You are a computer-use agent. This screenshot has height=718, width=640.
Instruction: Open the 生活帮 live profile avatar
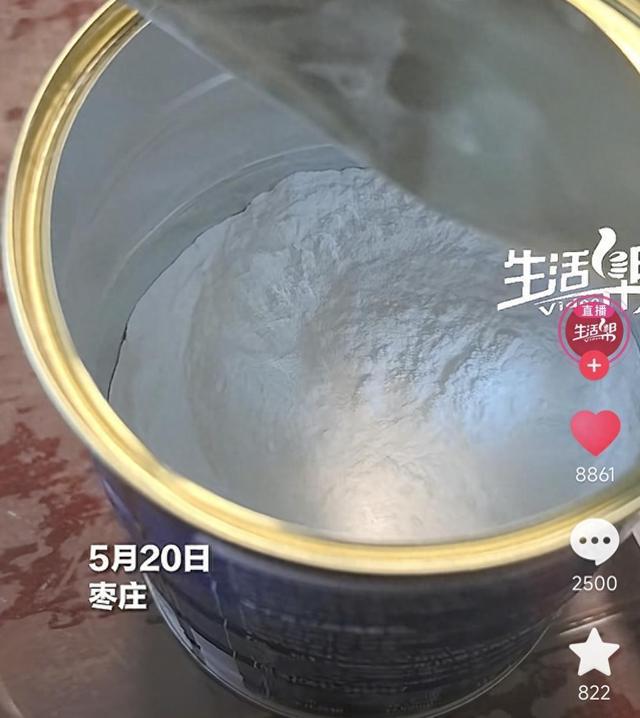click(595, 327)
